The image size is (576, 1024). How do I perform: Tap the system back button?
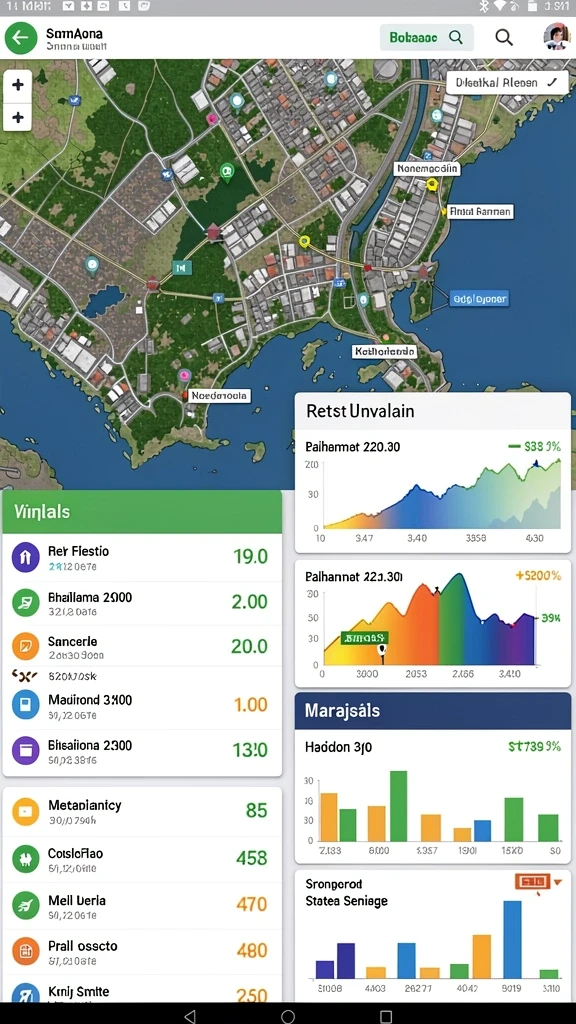pyautogui.click(x=190, y=1016)
